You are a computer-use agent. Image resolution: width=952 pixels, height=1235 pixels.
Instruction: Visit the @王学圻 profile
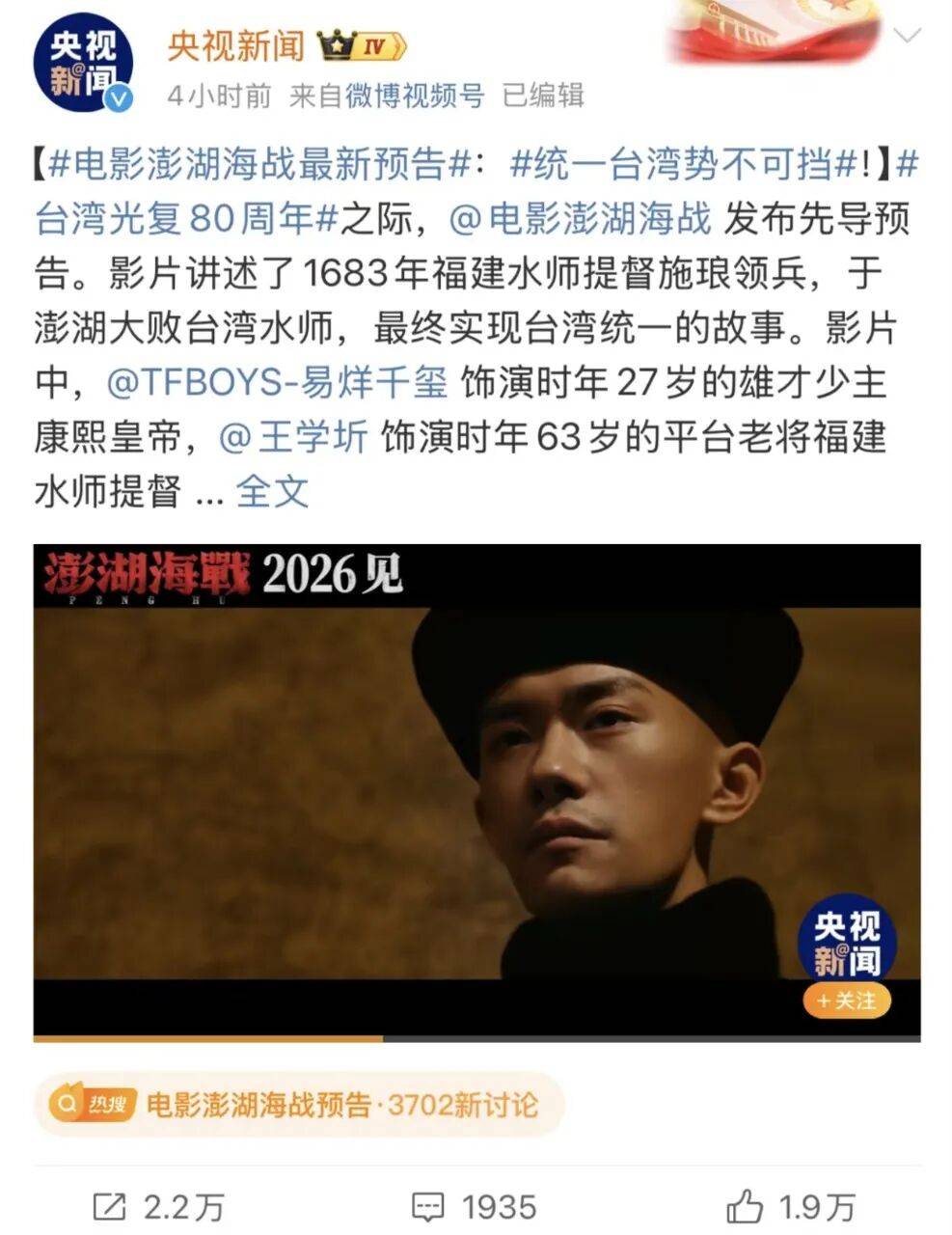click(294, 437)
